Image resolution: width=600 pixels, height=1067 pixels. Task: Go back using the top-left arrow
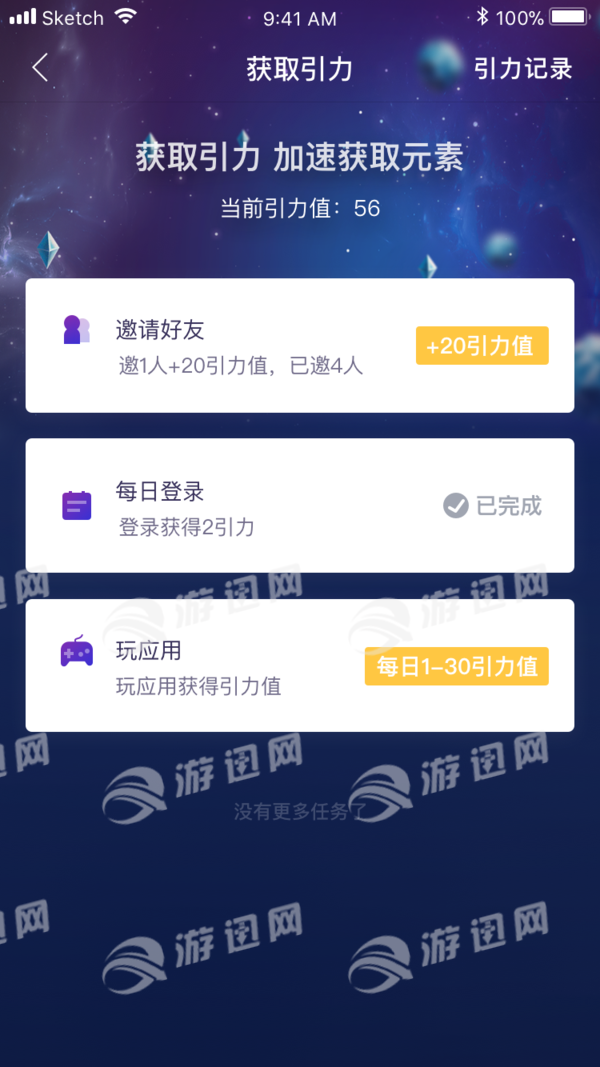(x=40, y=68)
